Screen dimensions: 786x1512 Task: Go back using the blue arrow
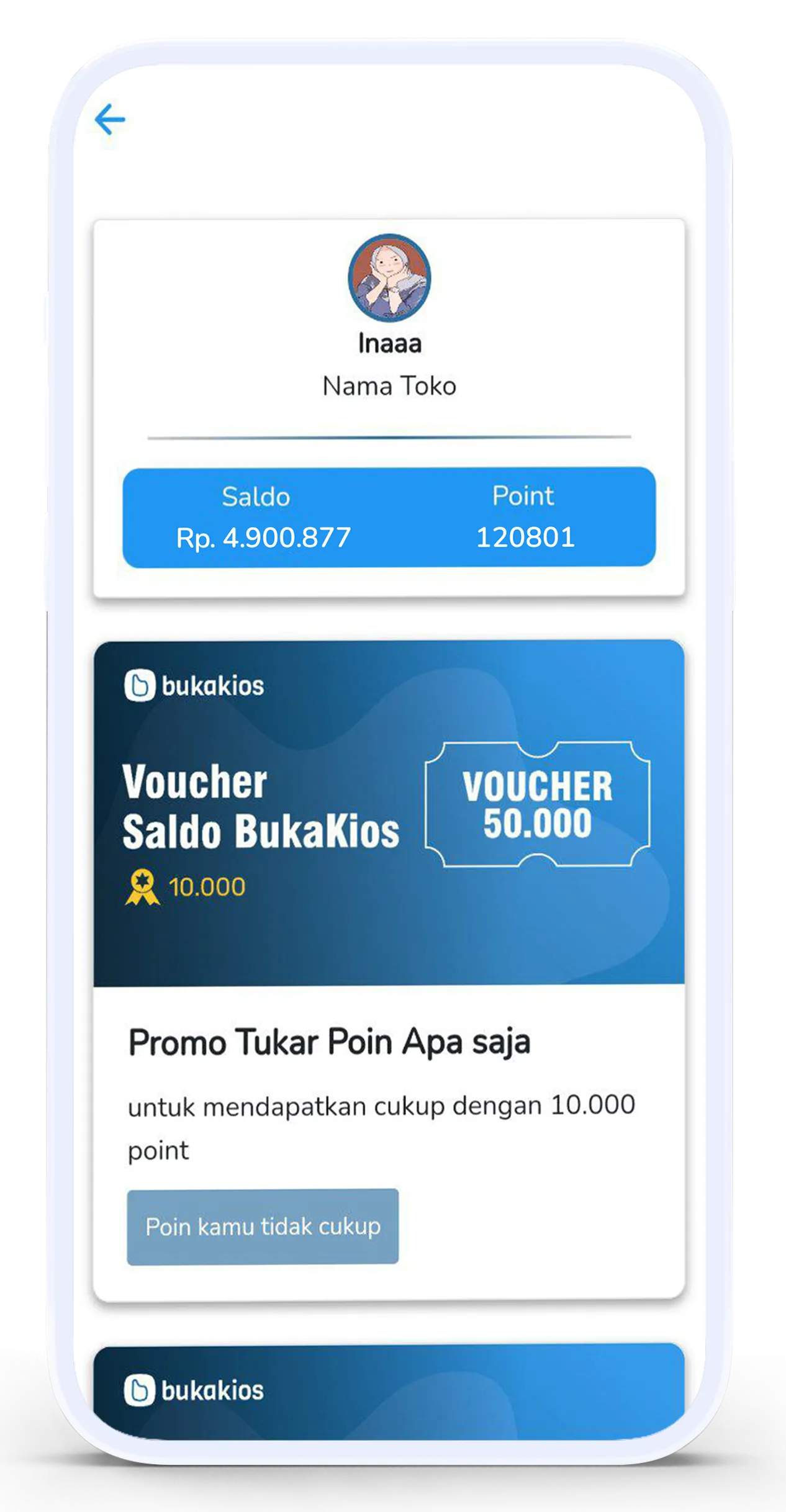click(110, 119)
